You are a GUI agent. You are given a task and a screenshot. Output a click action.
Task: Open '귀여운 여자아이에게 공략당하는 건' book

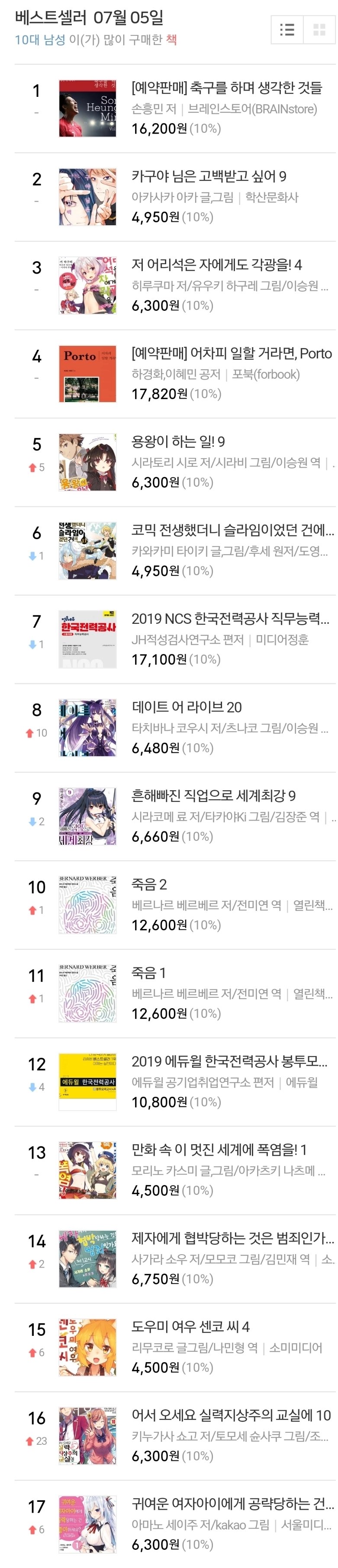click(x=233, y=1504)
